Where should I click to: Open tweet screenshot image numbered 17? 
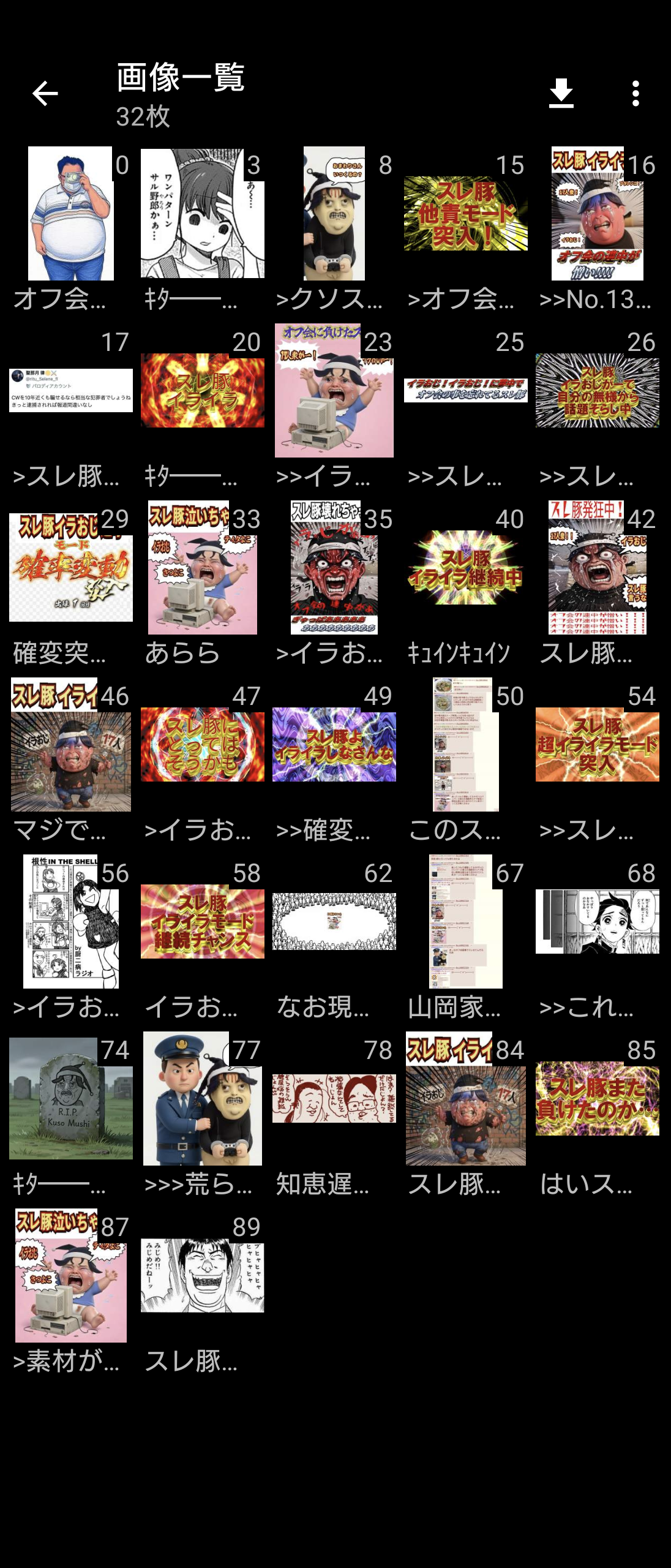coord(70,390)
